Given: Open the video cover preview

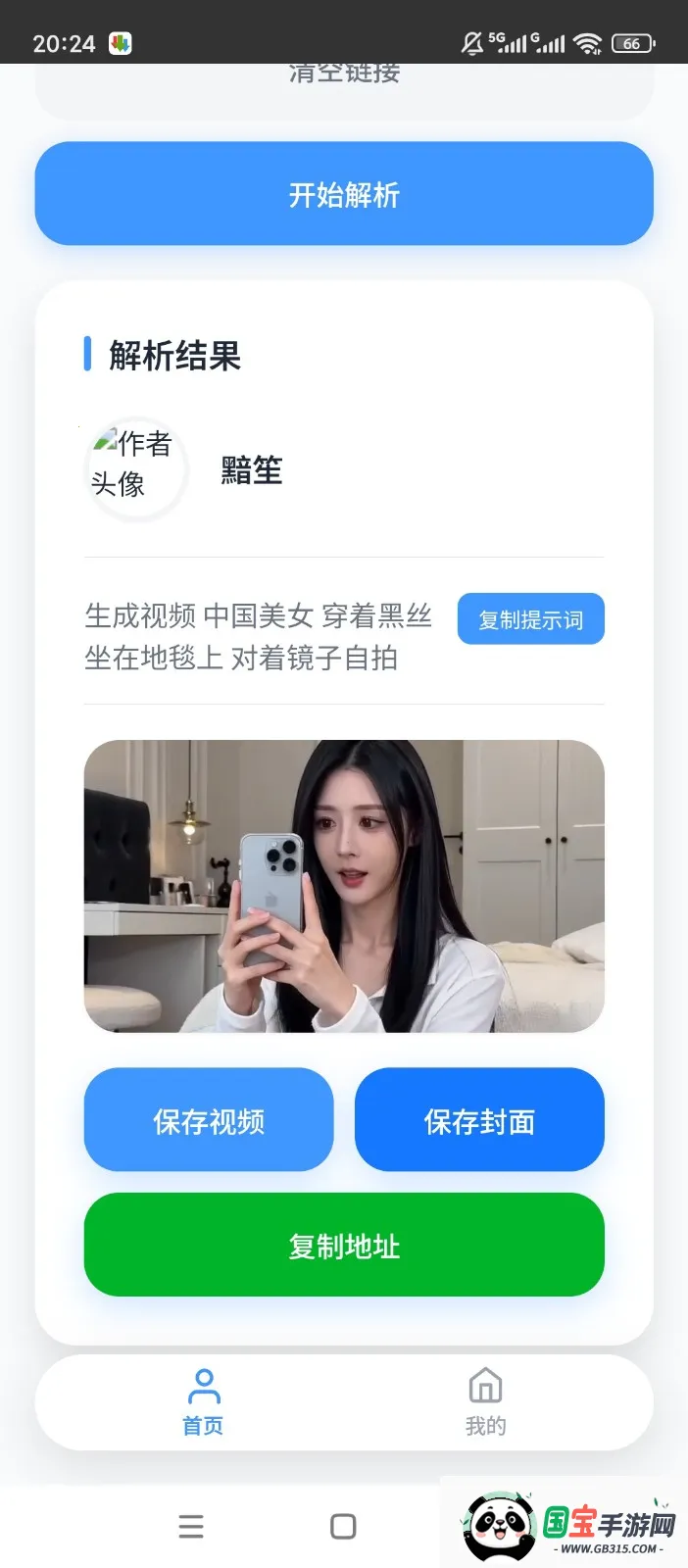Looking at the screenshot, I should (x=344, y=886).
